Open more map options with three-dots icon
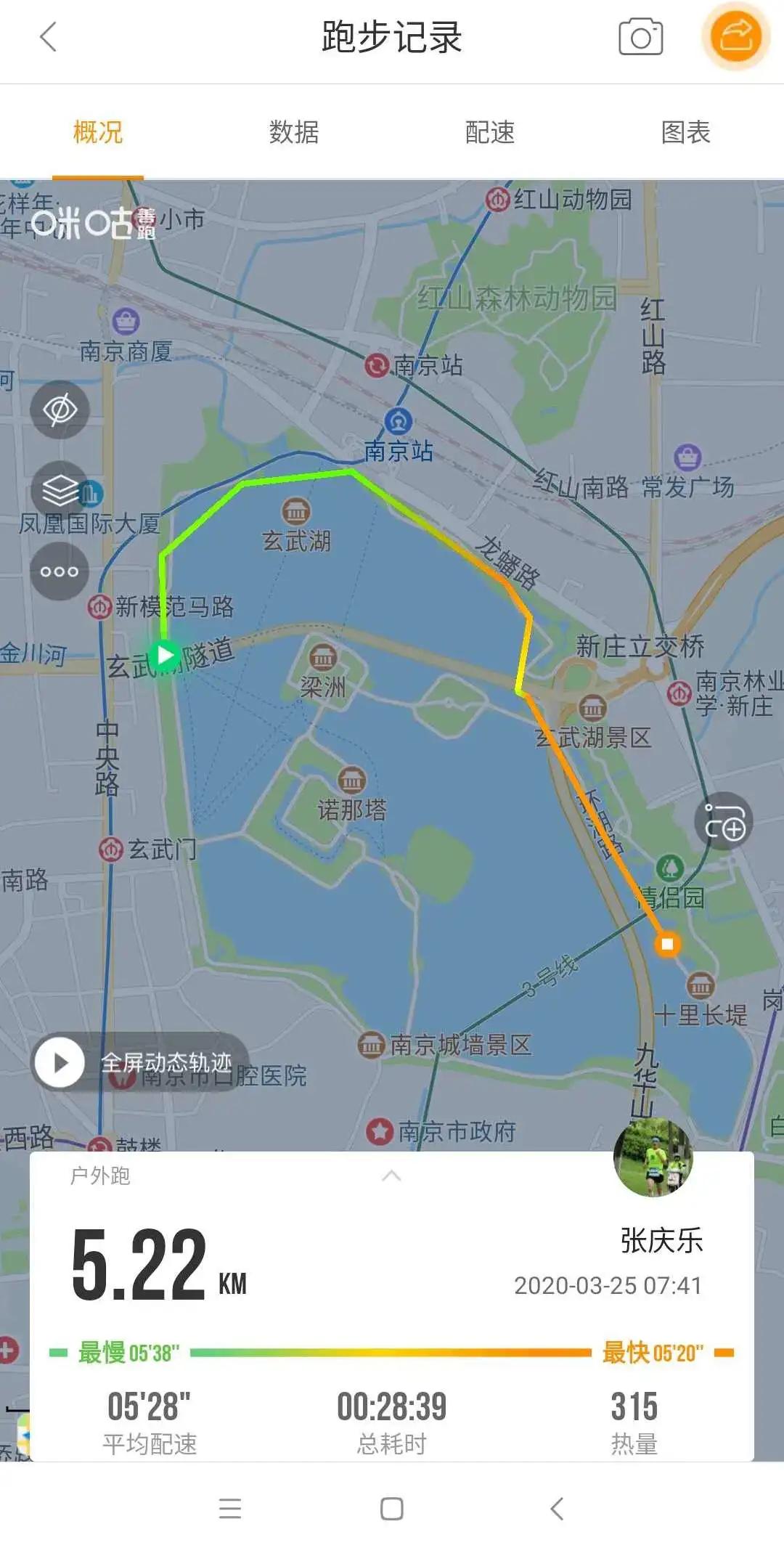Image resolution: width=784 pixels, height=1556 pixels. coord(60,571)
